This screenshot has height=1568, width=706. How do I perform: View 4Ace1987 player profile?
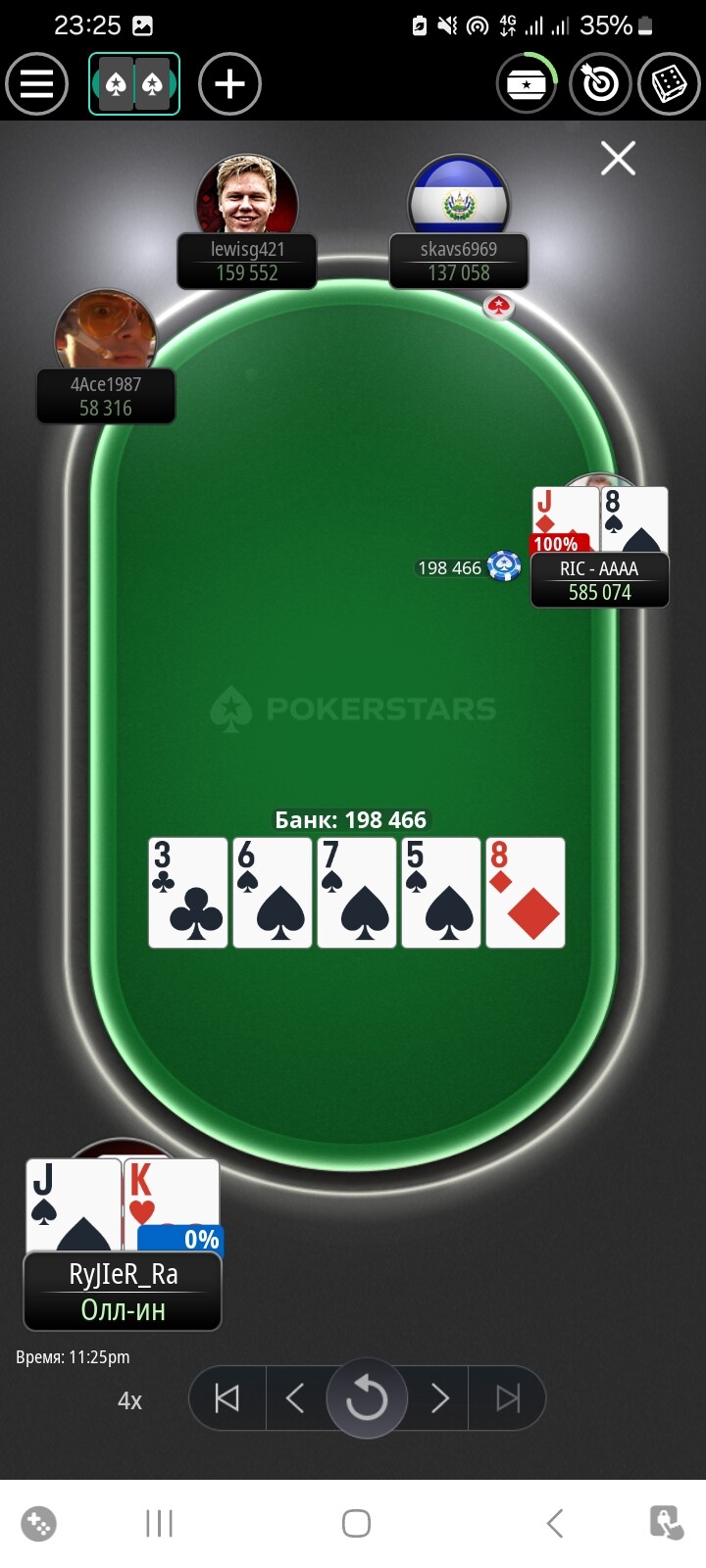tap(106, 330)
